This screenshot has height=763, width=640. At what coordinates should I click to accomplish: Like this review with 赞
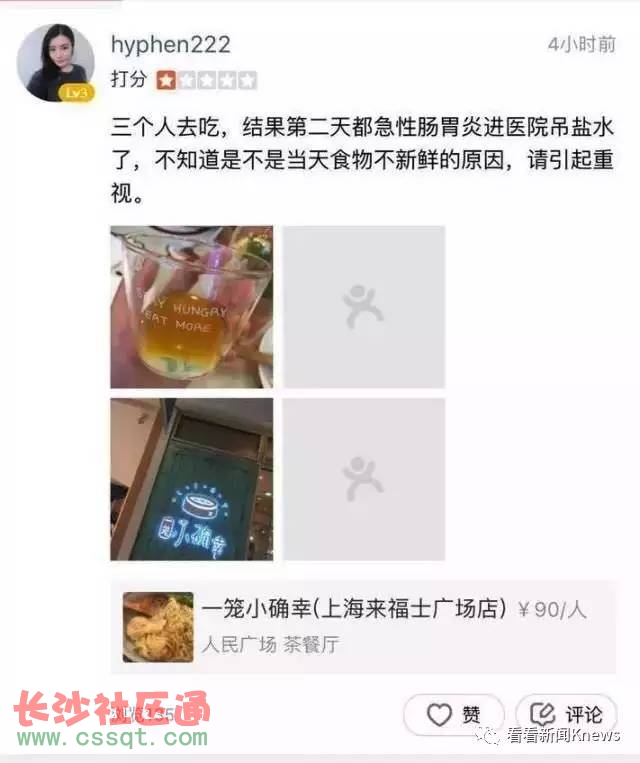pos(453,714)
